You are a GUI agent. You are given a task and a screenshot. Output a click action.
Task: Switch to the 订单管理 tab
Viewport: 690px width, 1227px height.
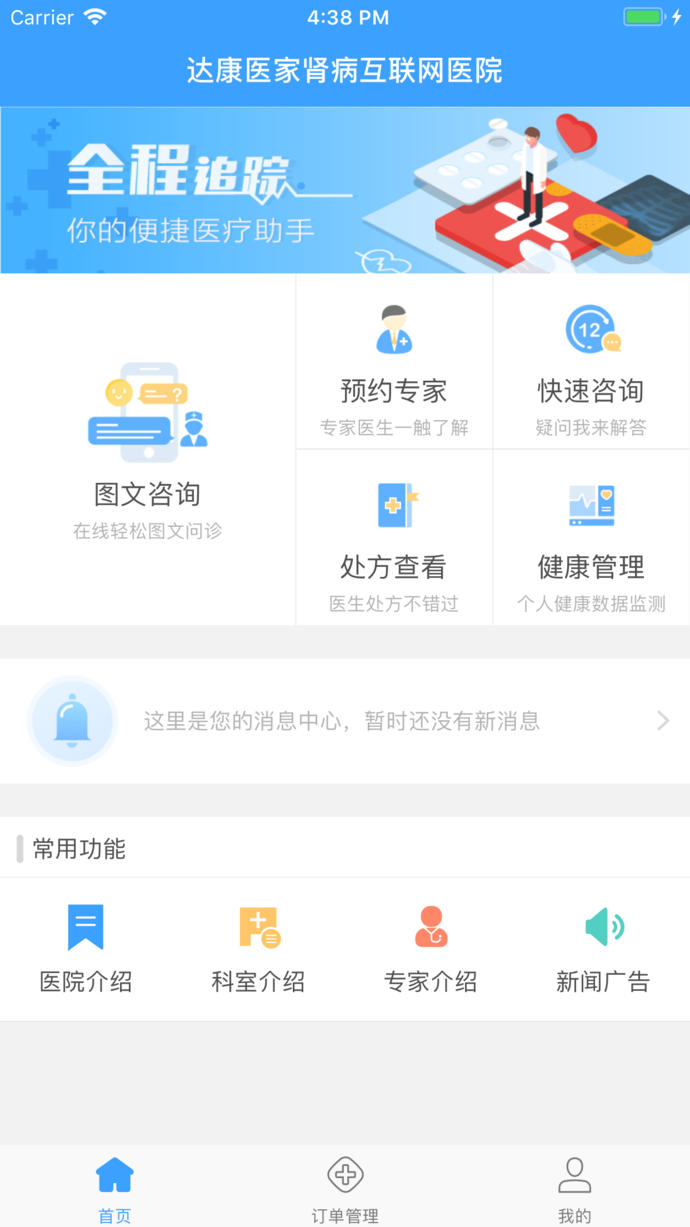click(345, 1188)
